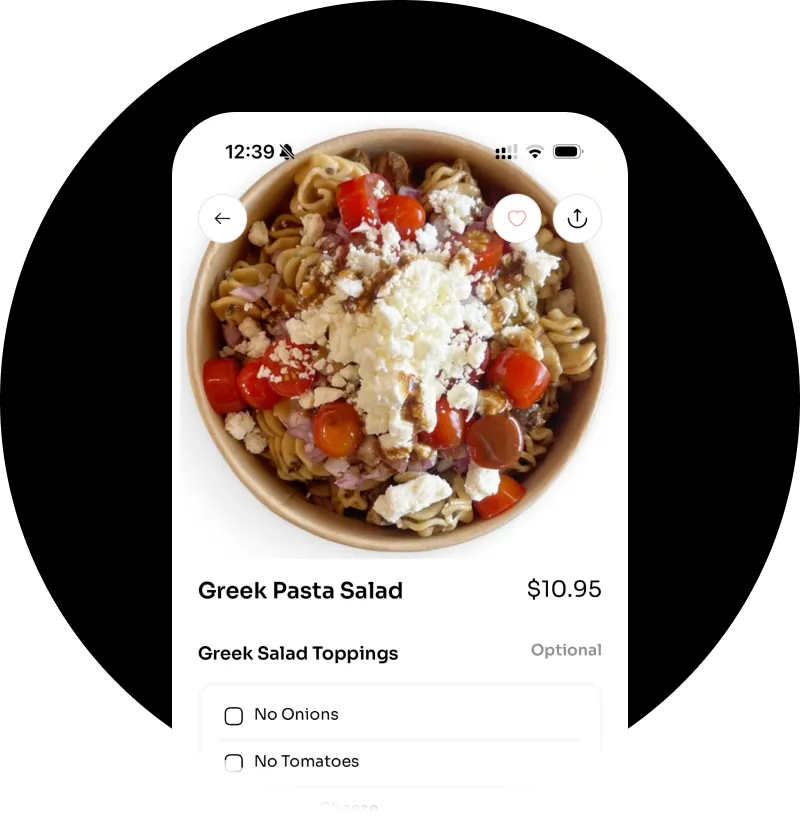The image size is (800, 816).
Task: Open the share icon
Action: 577,218
